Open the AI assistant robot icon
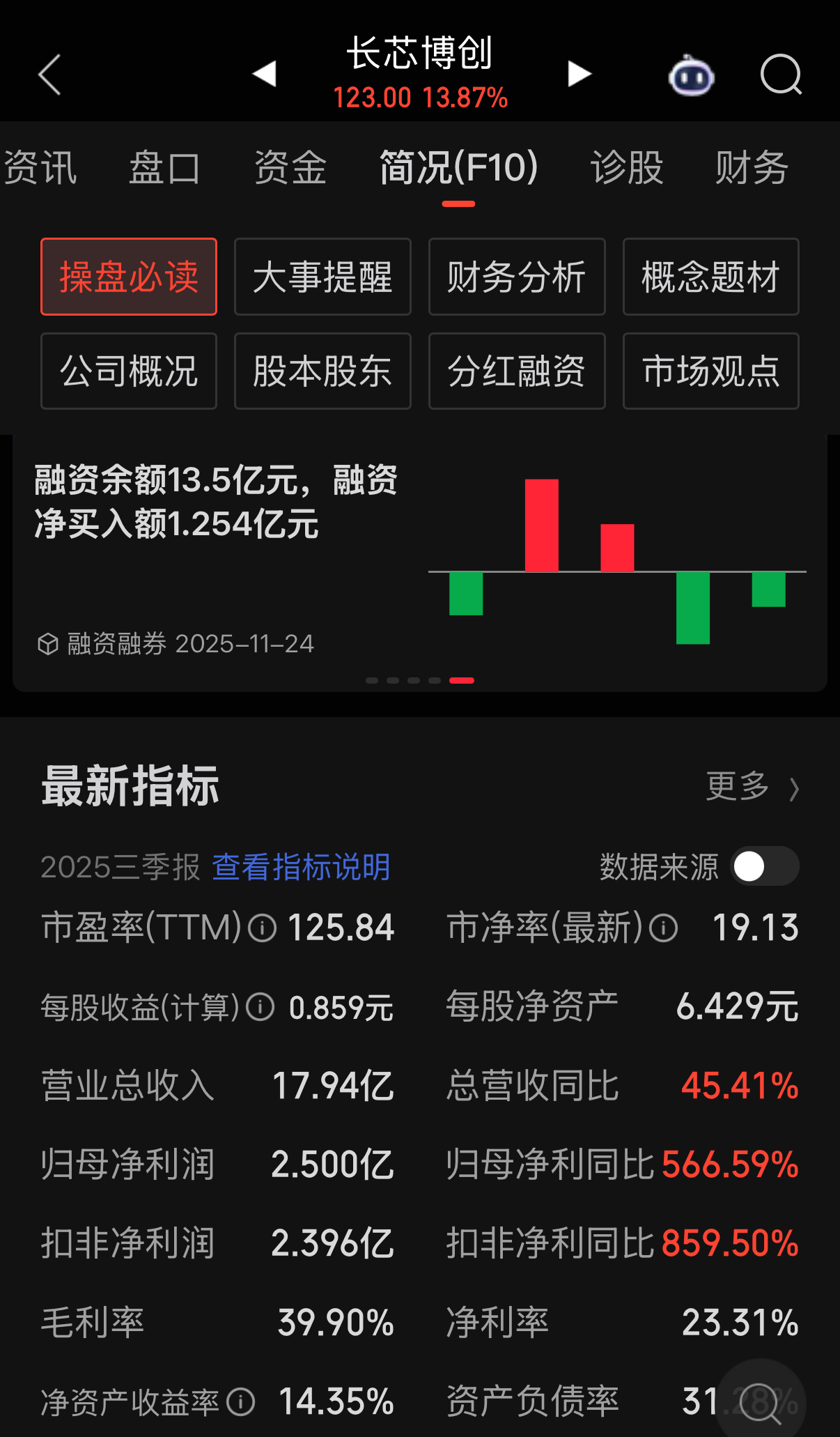 [x=690, y=76]
